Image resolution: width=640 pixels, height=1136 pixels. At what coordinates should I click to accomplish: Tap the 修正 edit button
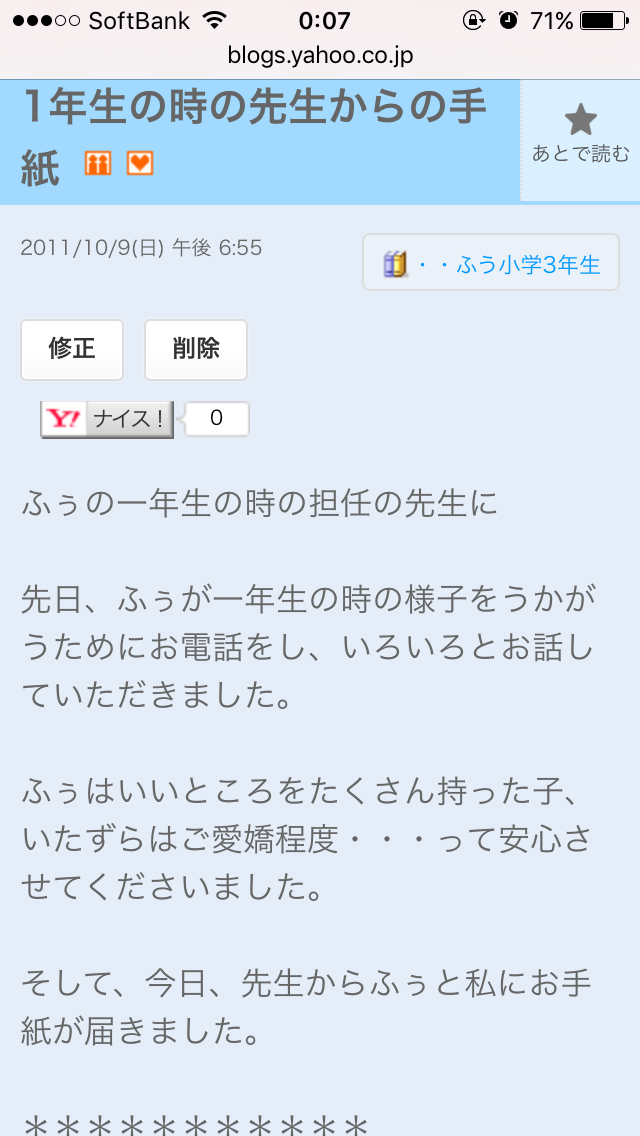point(72,349)
